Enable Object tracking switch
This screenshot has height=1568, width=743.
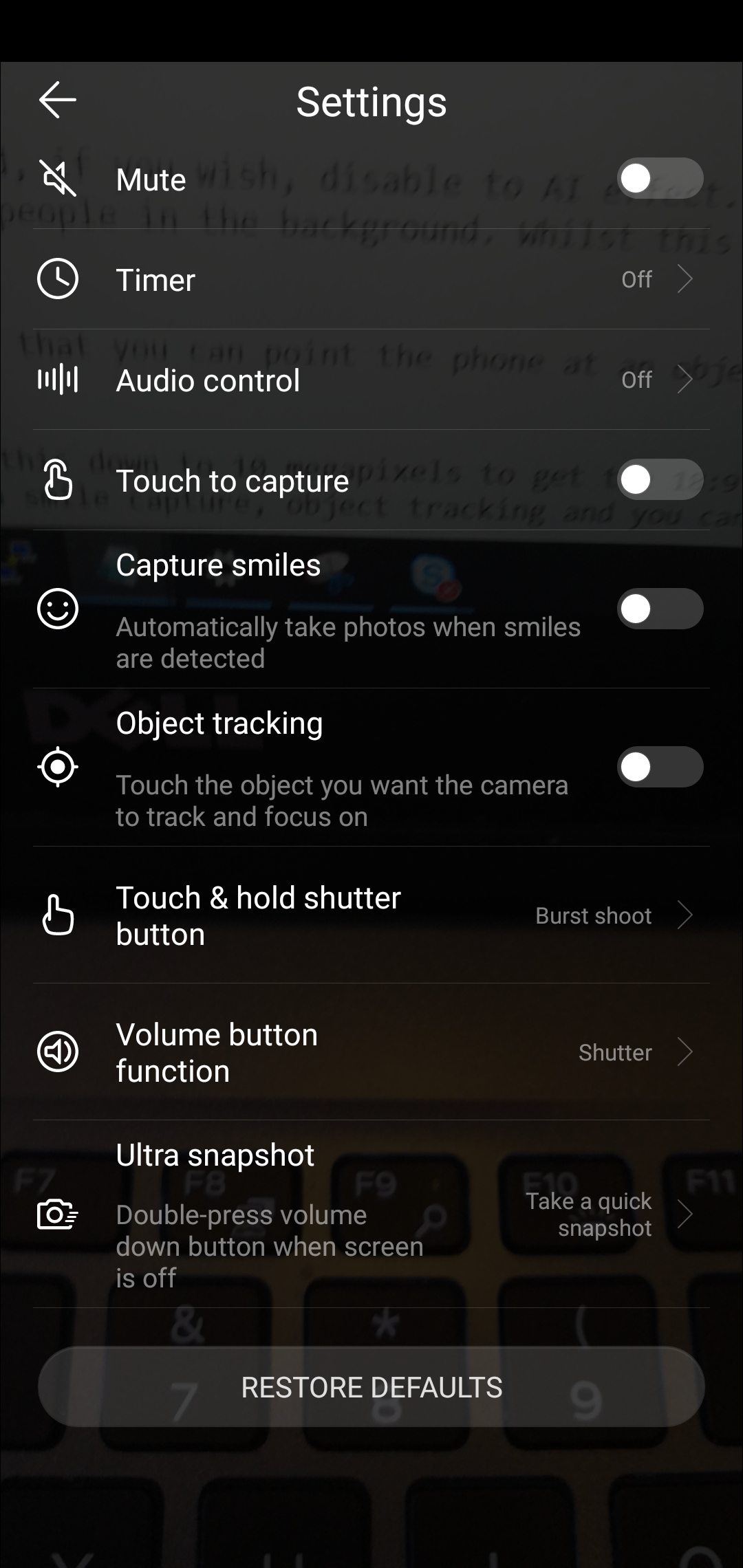[660, 767]
